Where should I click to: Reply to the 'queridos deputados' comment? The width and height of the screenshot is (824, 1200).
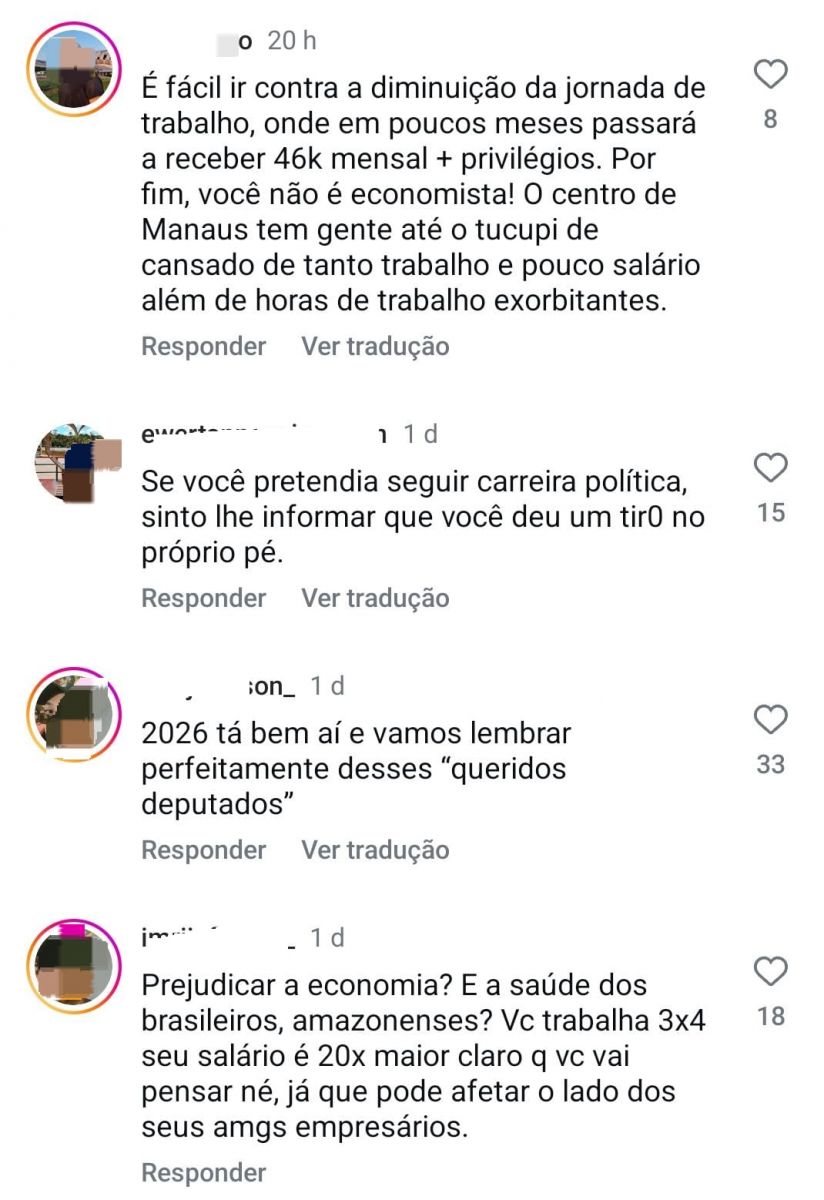(203, 851)
